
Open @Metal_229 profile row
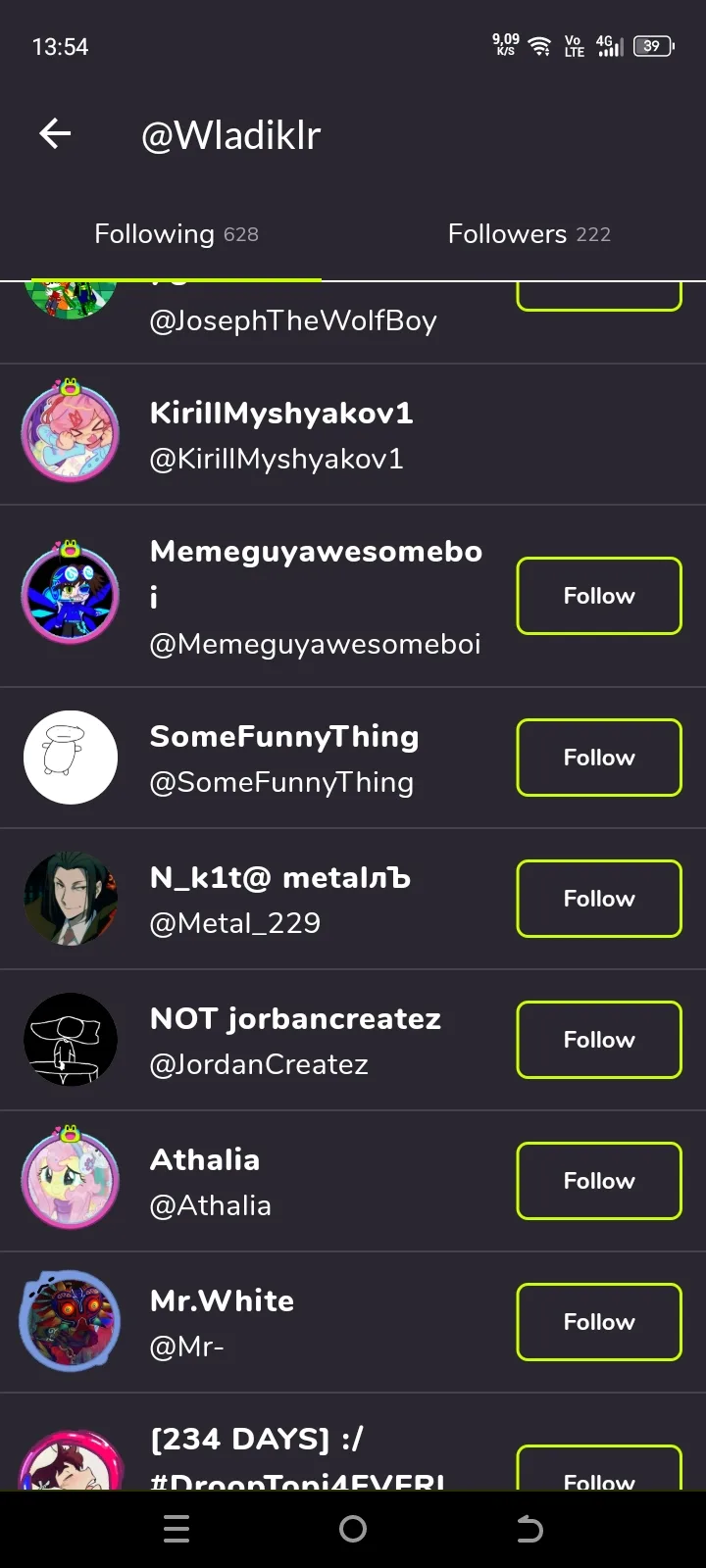click(235, 923)
